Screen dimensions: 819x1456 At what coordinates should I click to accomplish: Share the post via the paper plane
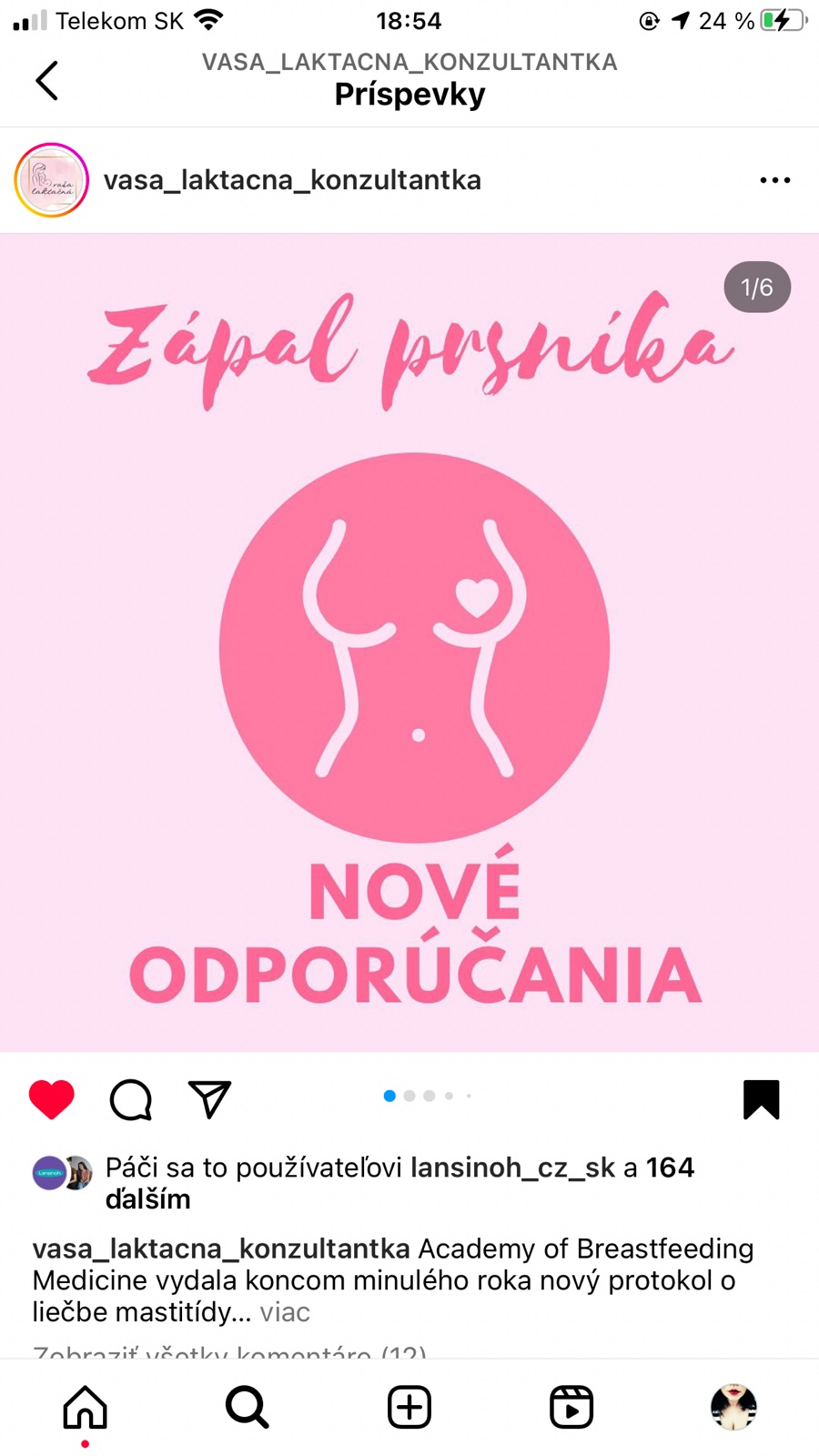point(209,1099)
